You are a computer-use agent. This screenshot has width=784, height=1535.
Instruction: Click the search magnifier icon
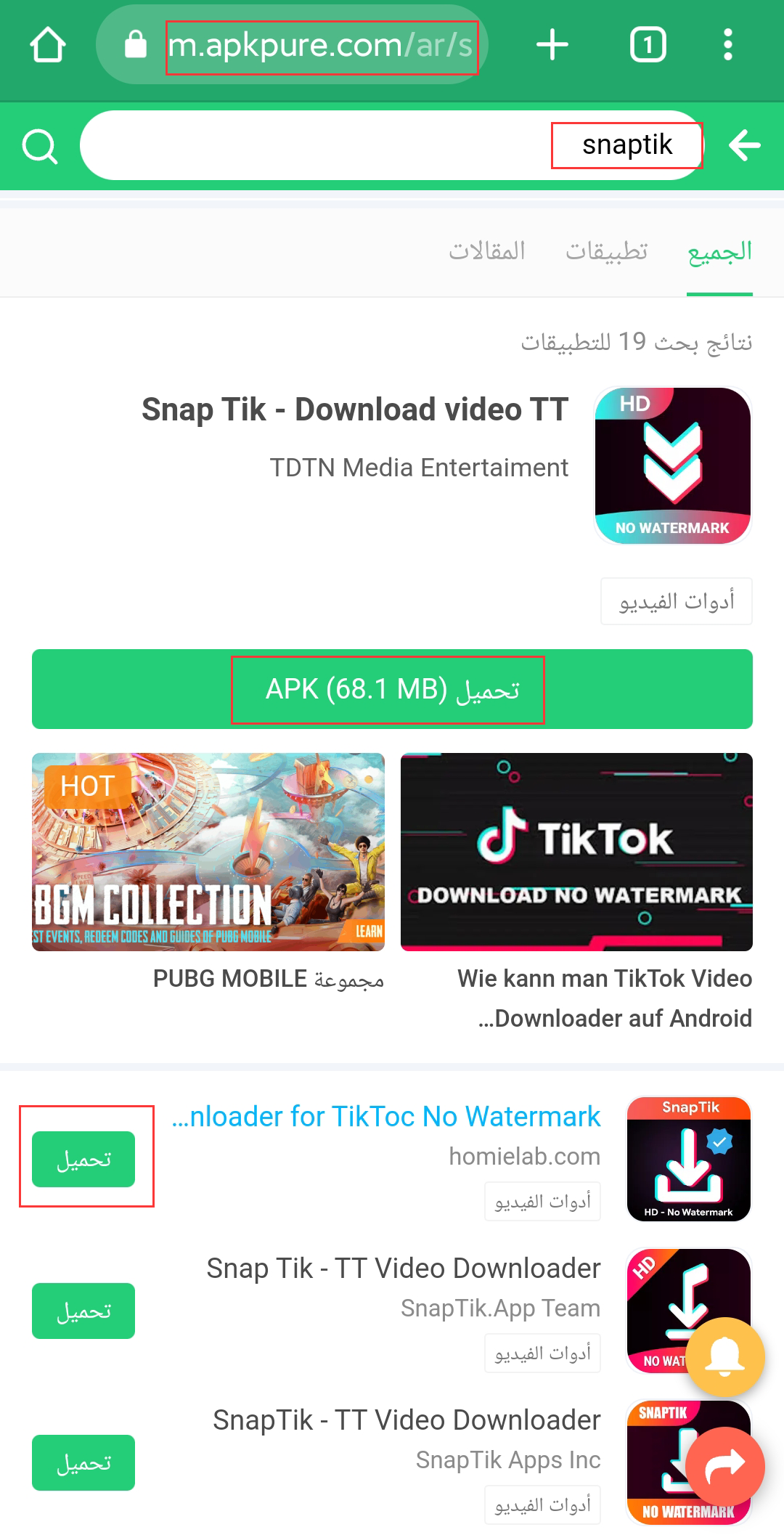(x=41, y=145)
